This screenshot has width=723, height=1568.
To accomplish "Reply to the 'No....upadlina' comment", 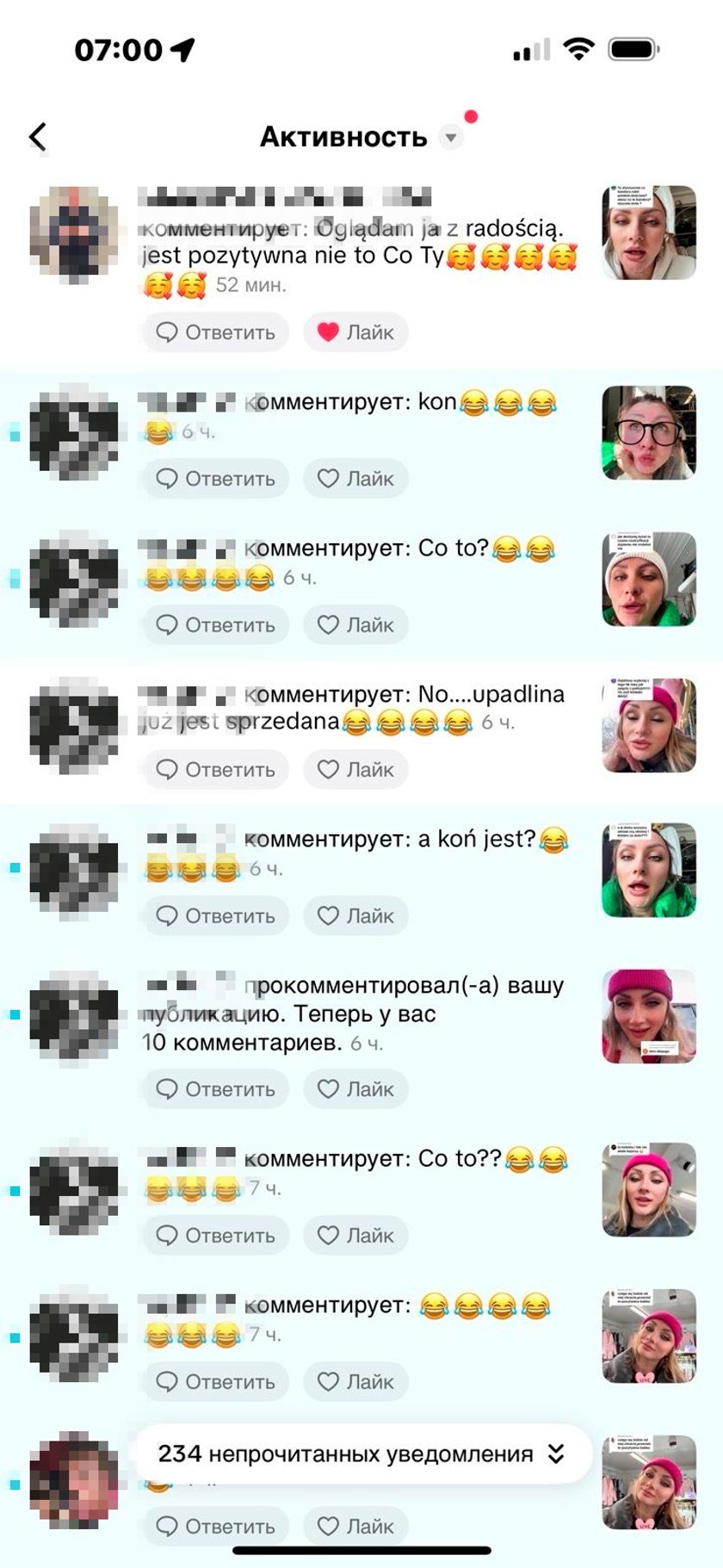I will tap(215, 770).
